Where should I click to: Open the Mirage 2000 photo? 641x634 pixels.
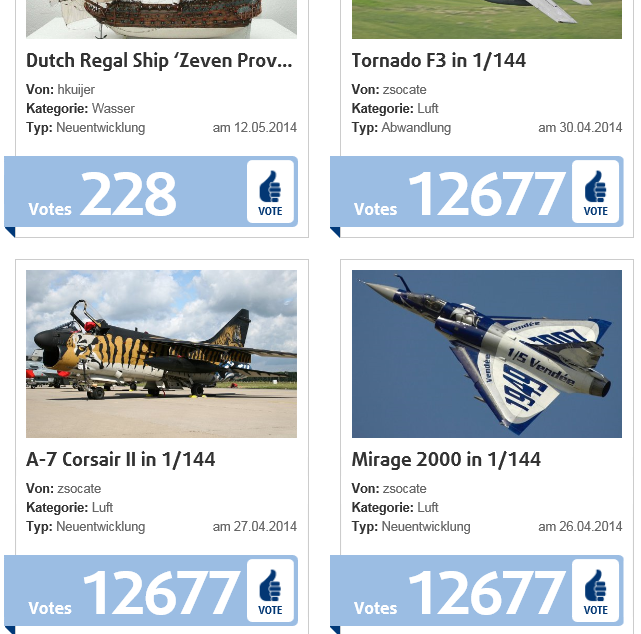(486, 354)
